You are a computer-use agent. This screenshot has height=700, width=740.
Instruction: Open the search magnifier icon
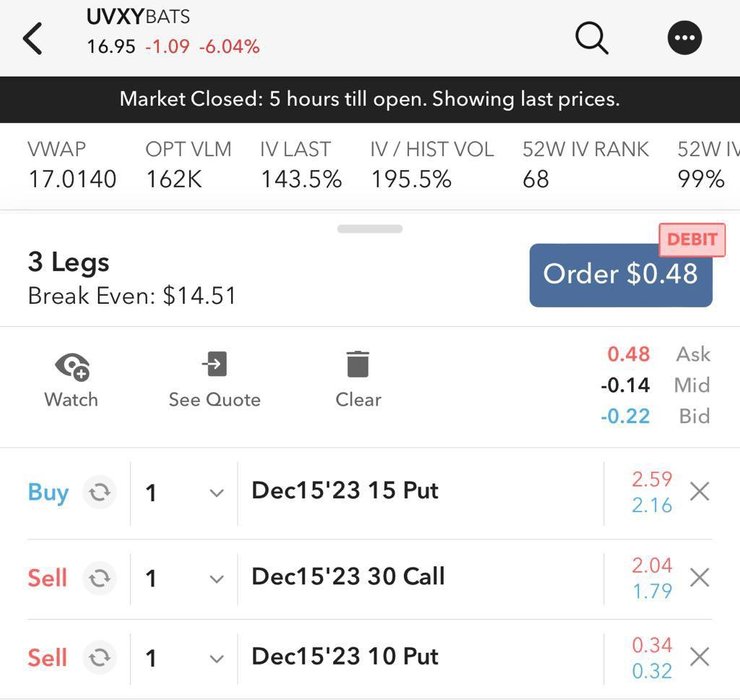pyautogui.click(x=592, y=39)
